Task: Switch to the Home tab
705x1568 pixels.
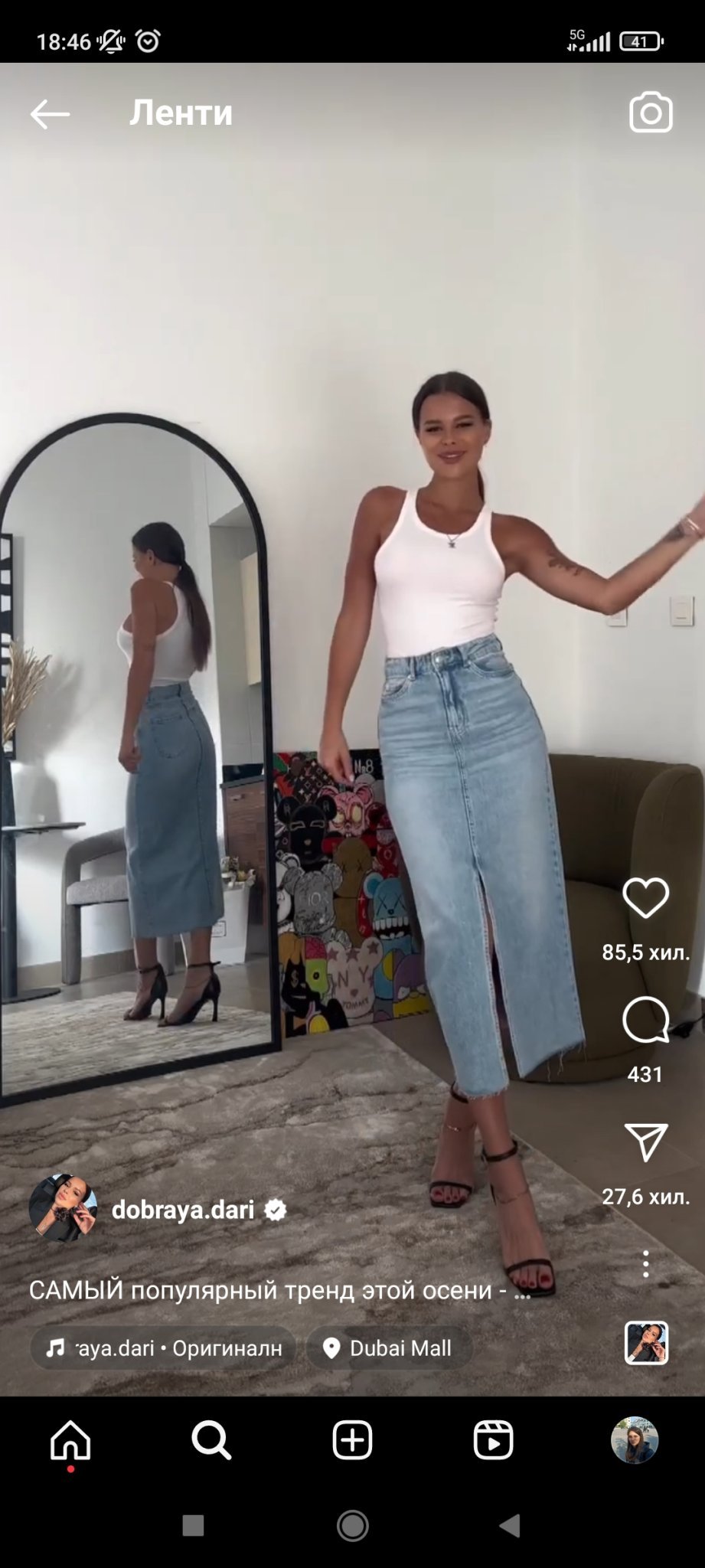Action: click(x=70, y=1441)
